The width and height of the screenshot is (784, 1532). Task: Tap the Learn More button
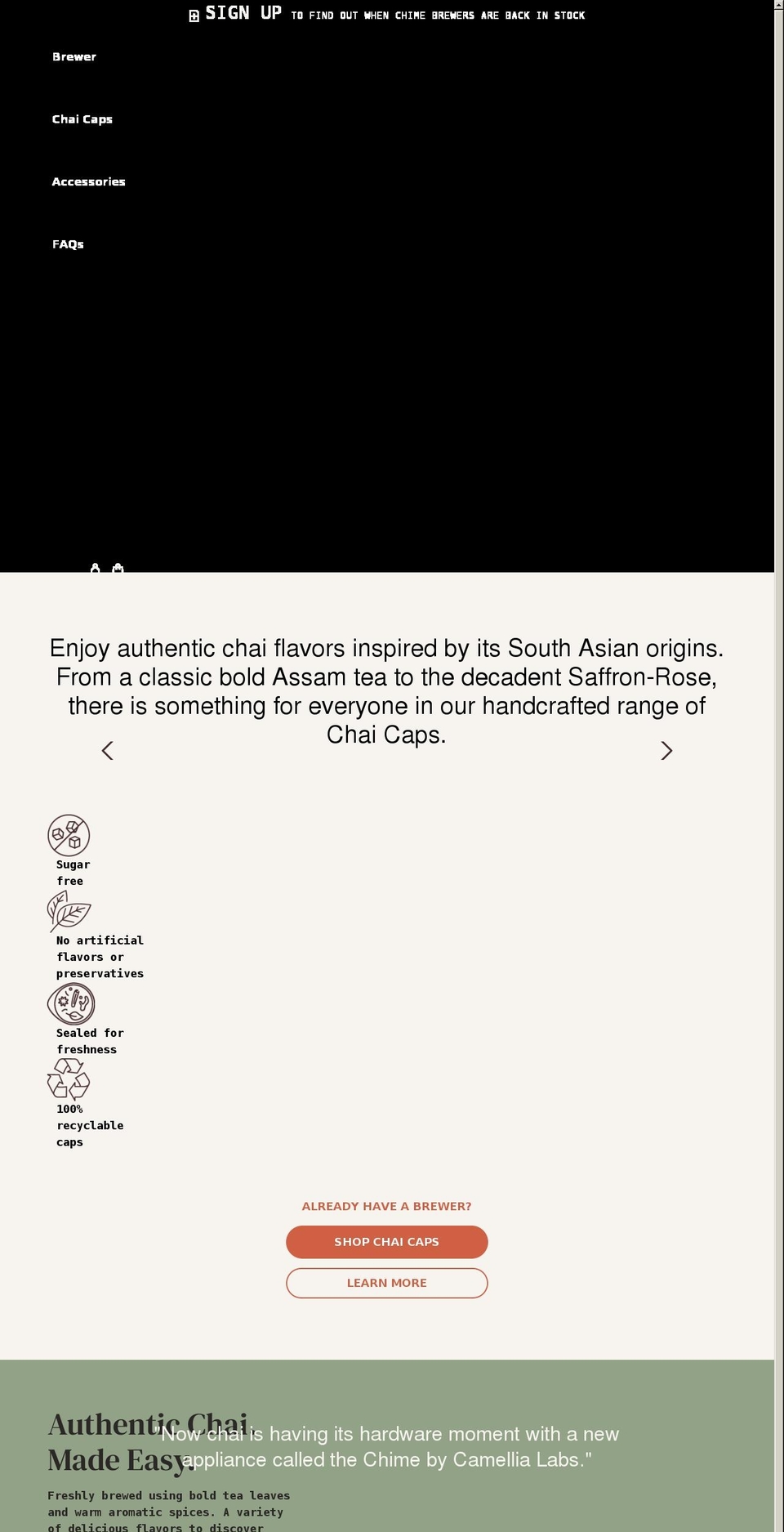click(x=386, y=1283)
